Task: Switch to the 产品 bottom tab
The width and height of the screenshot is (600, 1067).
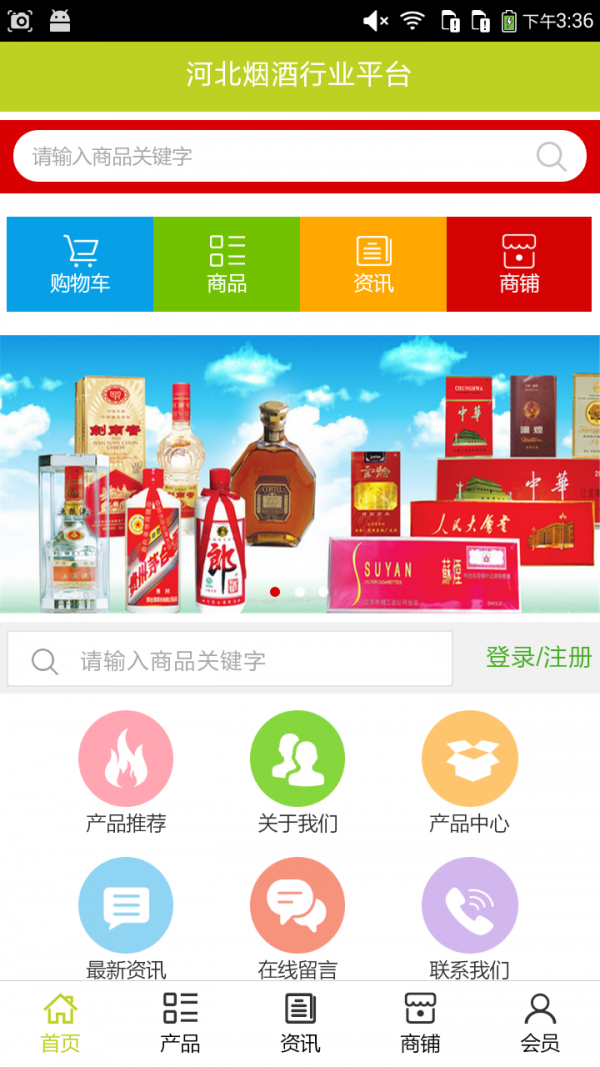Action: tap(180, 1023)
